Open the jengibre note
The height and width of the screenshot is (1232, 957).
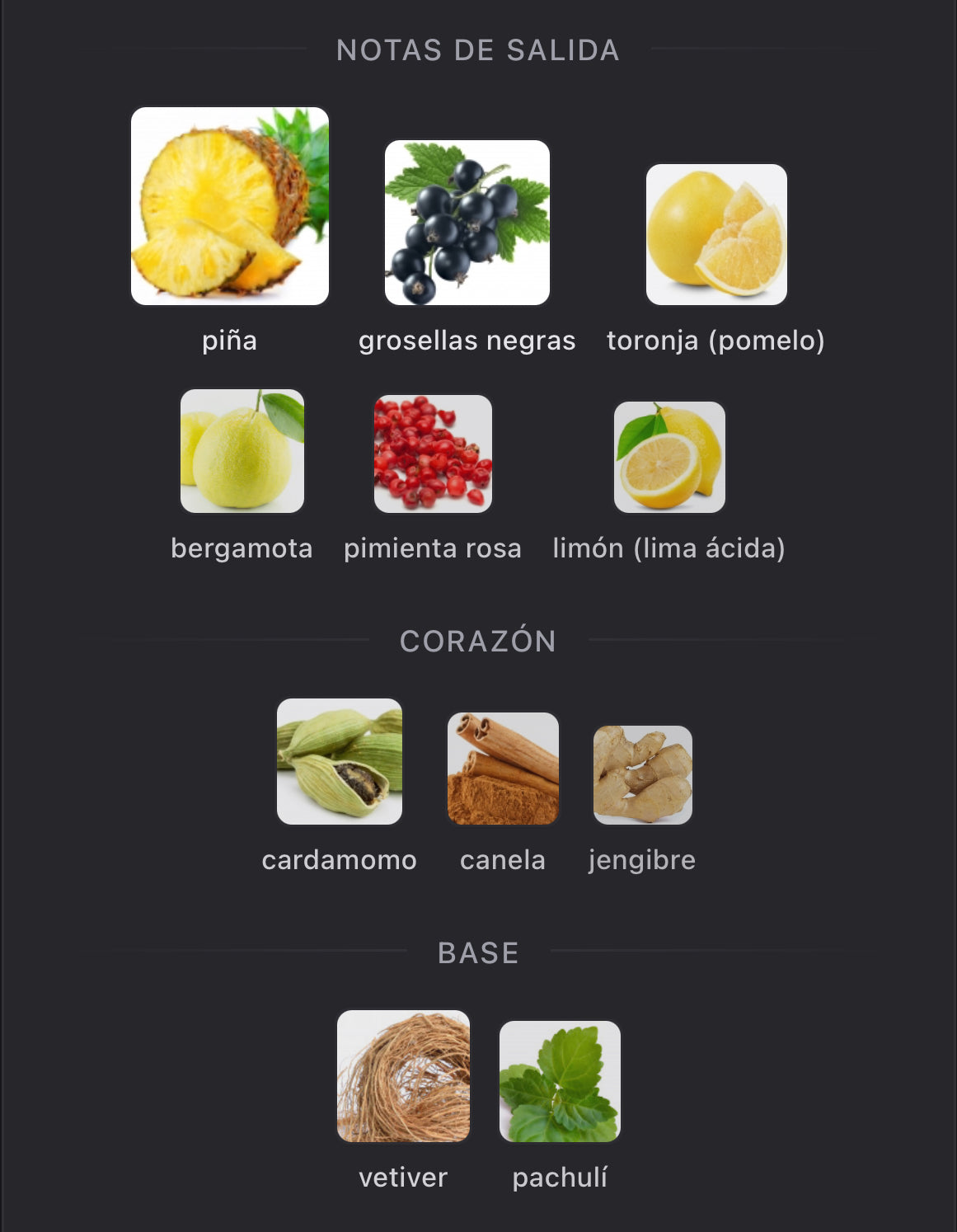[642, 775]
